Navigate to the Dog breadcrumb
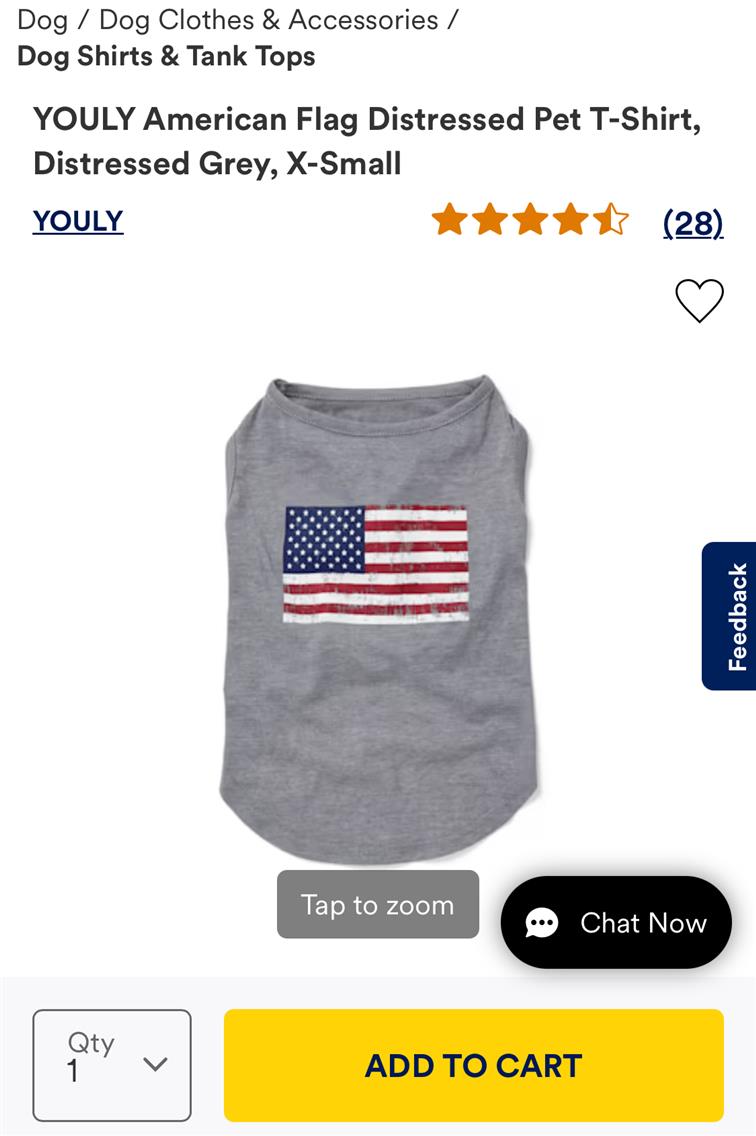This screenshot has width=756, height=1136. (42, 20)
